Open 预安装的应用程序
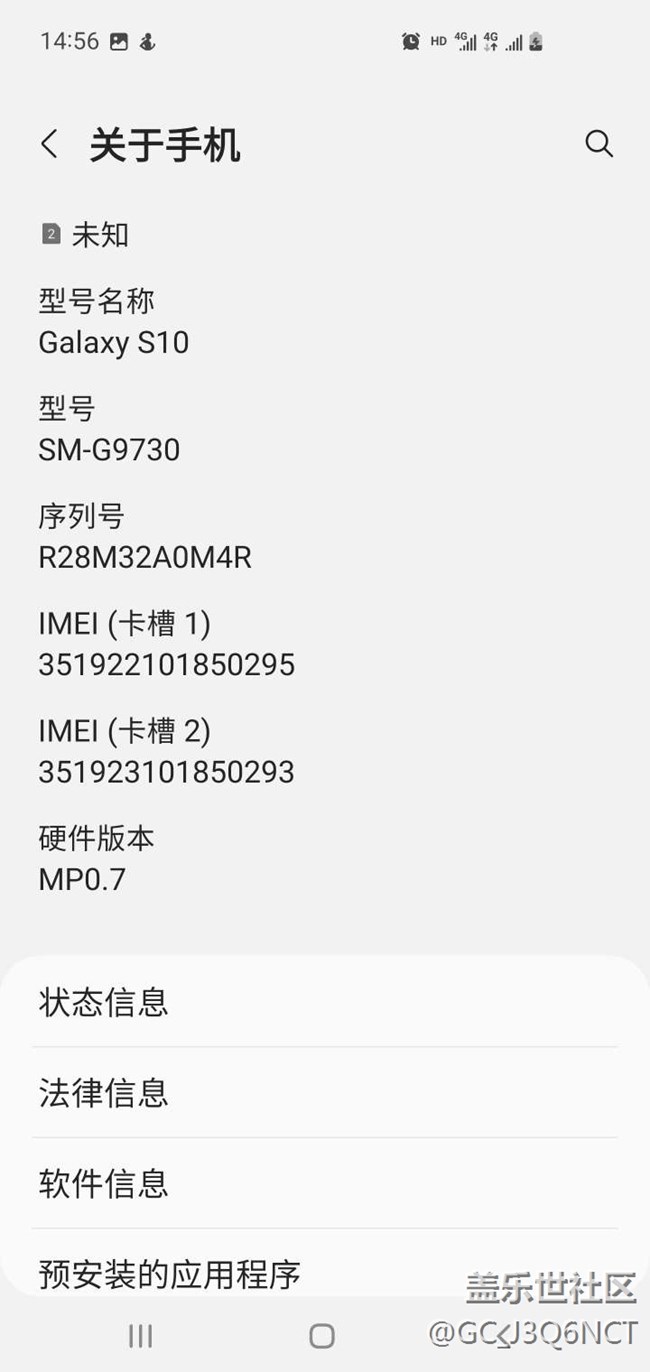650x1372 pixels. point(324,1273)
